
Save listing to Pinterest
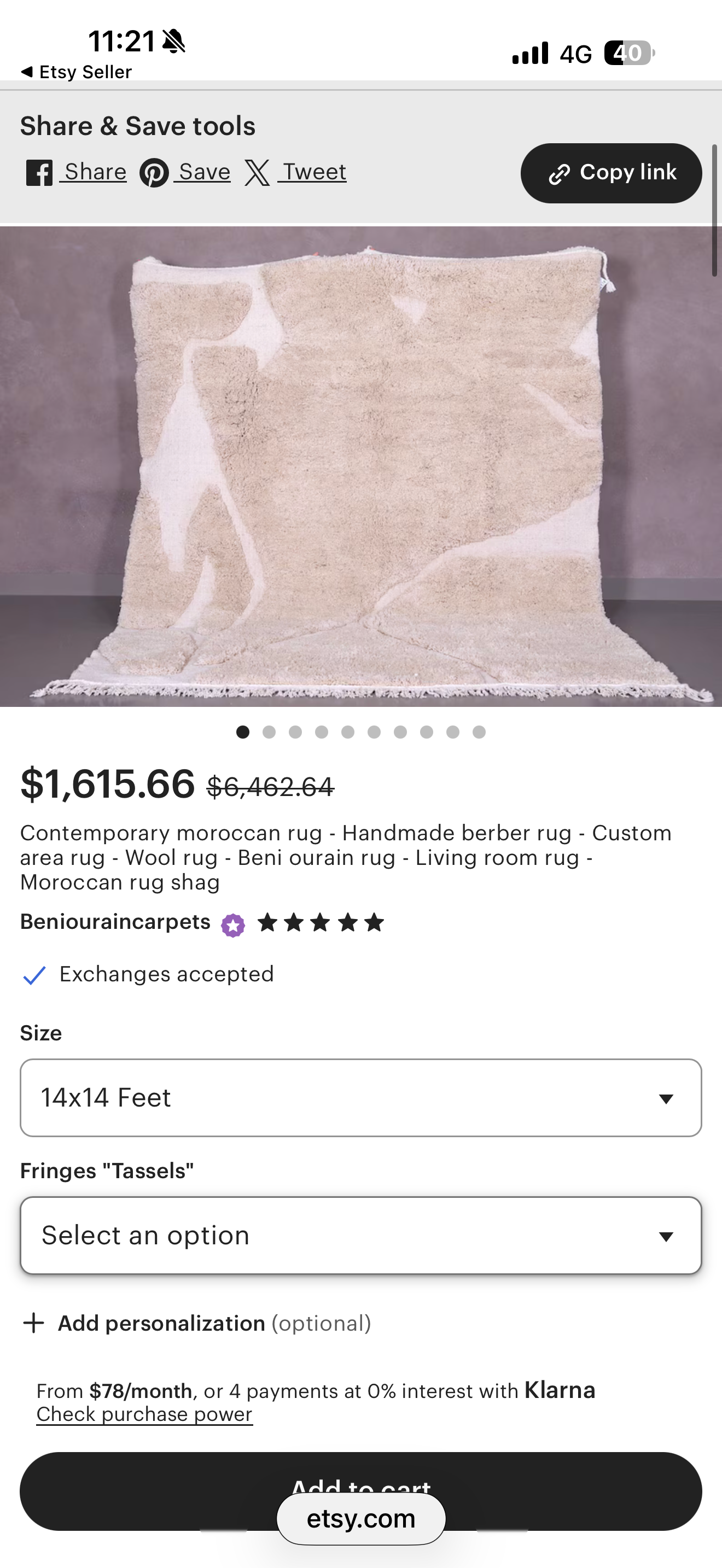[x=185, y=172]
